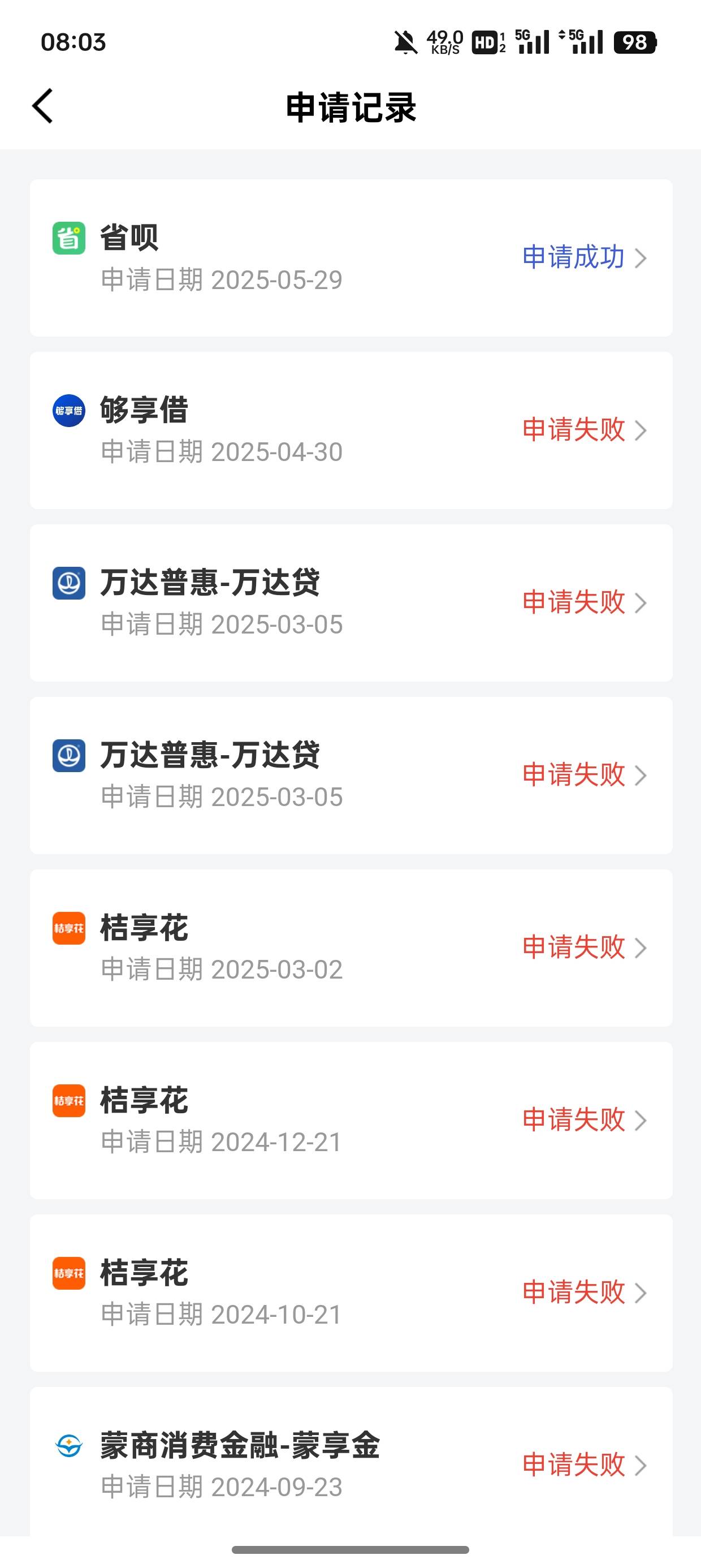View 桔享花 application from 2025-03-02

[351, 947]
